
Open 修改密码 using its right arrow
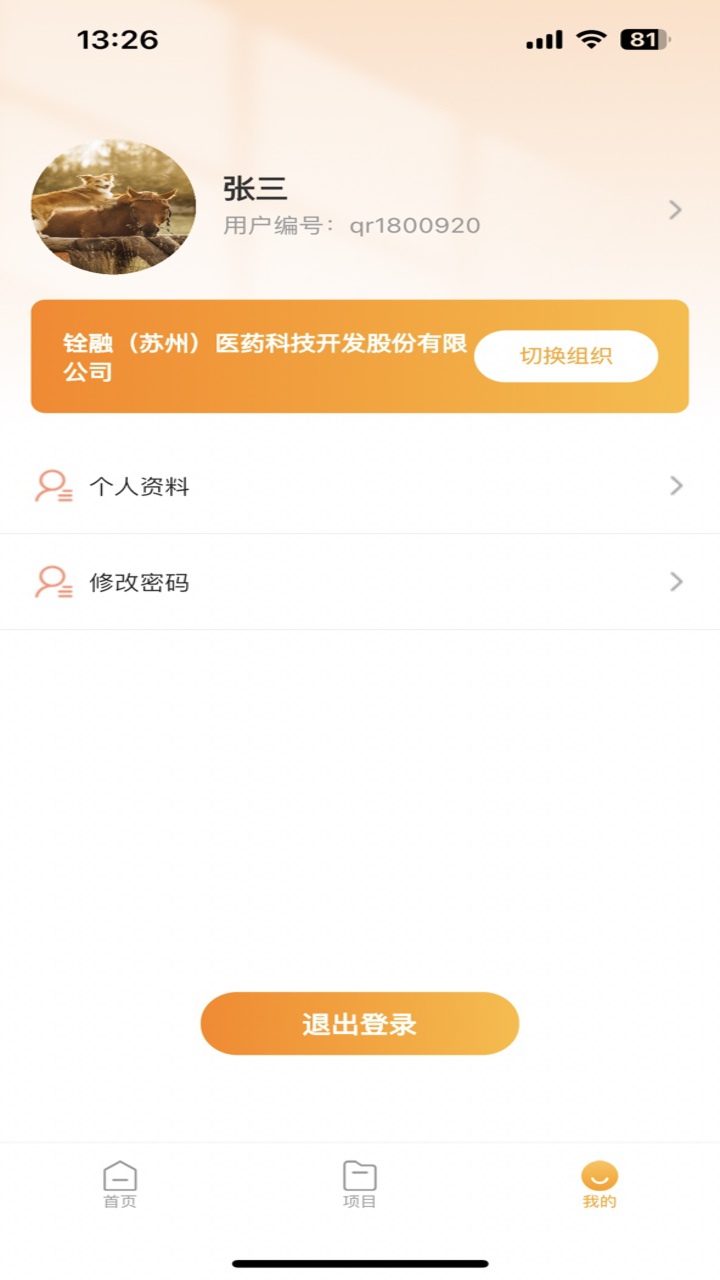click(x=676, y=581)
